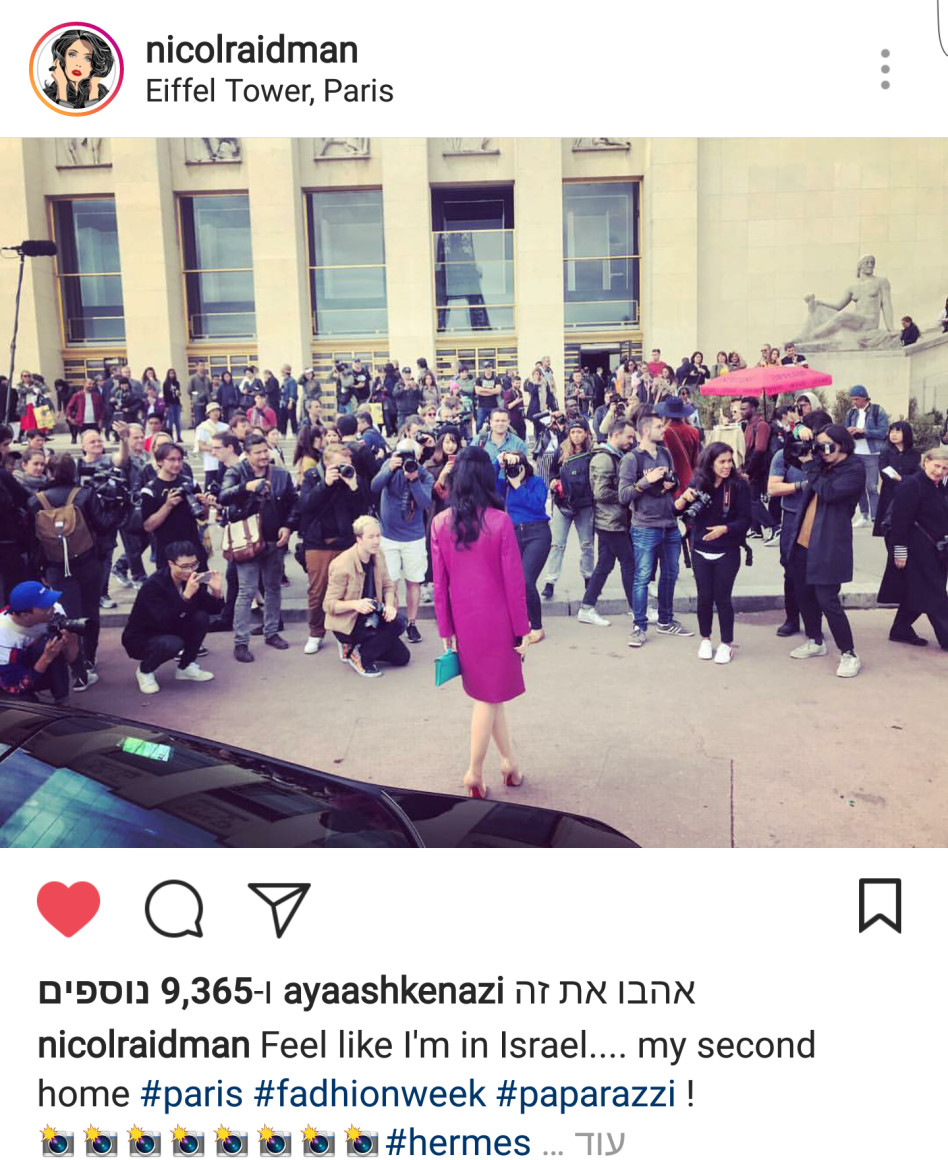Save the post with the bookmark icon
This screenshot has height=1160, width=948.
pos(880,905)
